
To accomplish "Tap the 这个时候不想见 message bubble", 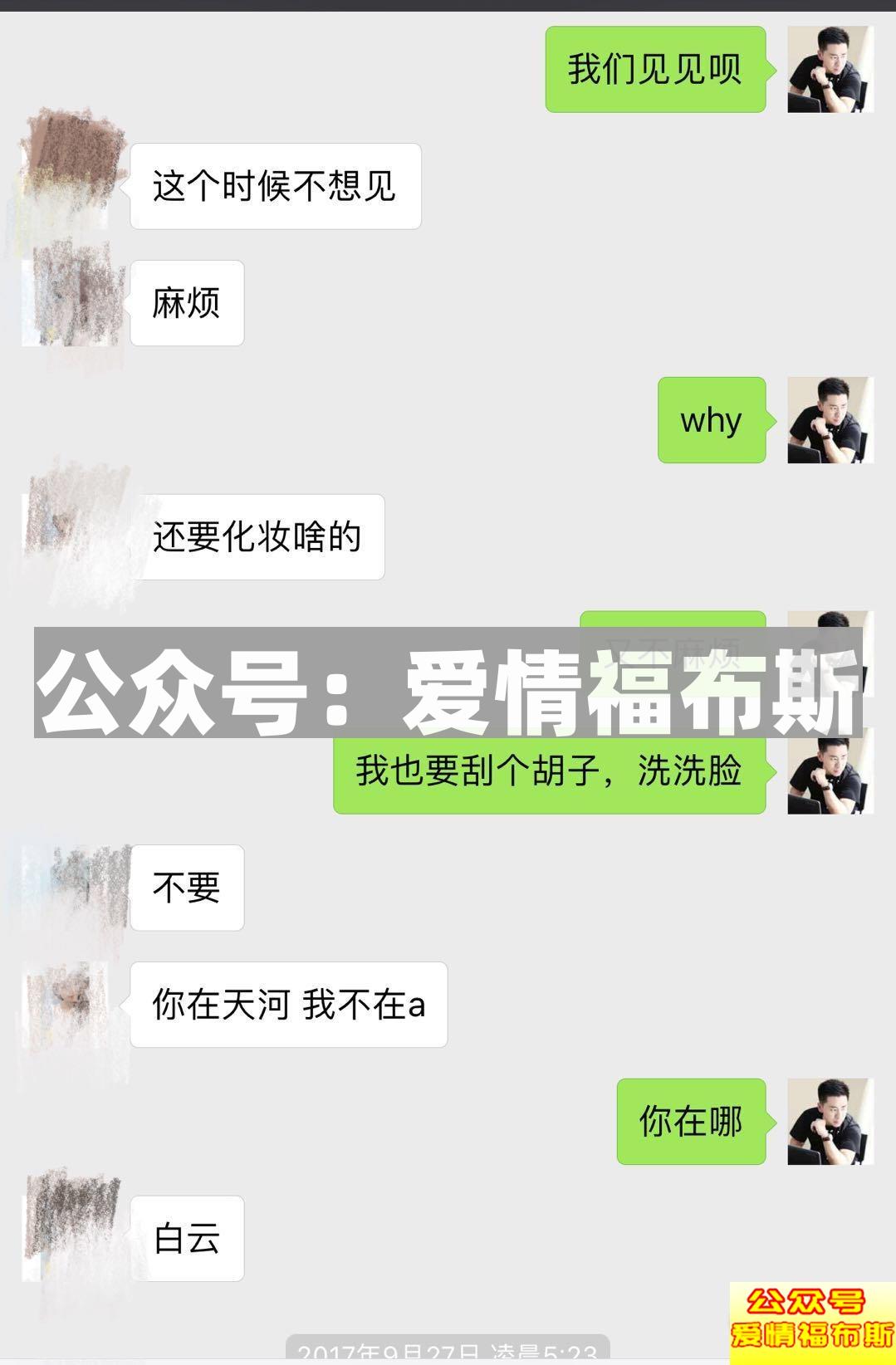I will click(x=276, y=187).
